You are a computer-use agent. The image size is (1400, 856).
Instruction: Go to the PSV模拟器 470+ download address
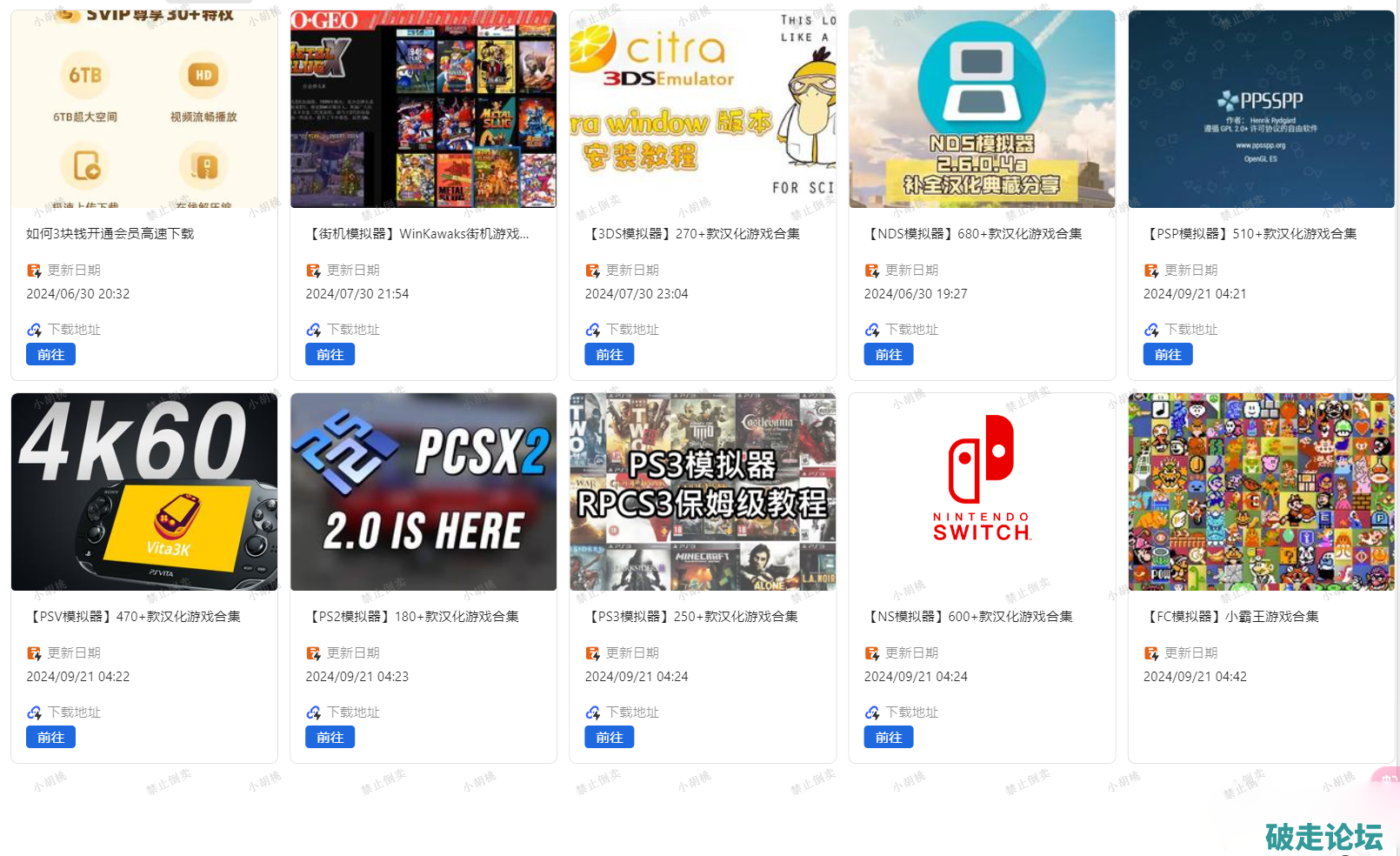(50, 737)
